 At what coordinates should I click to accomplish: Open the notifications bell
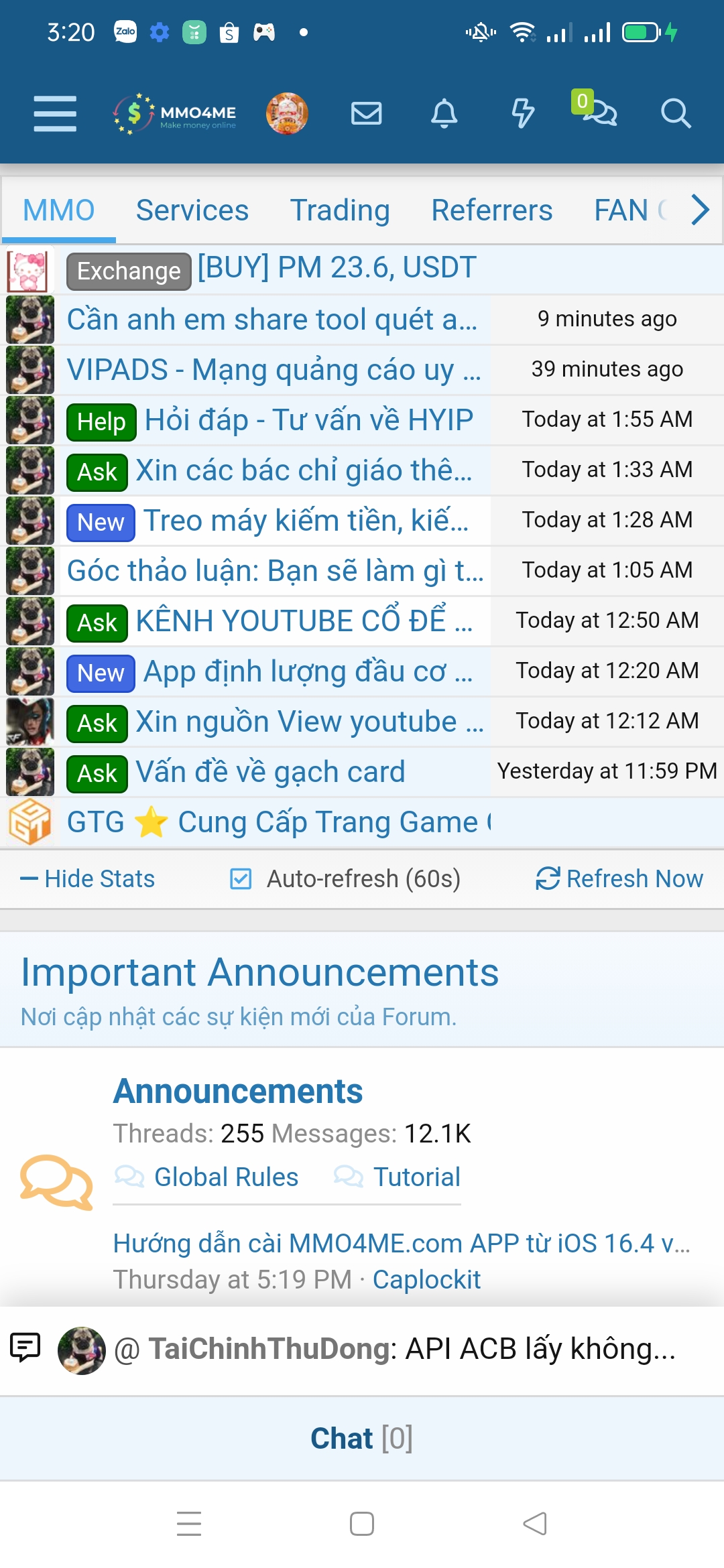444,113
